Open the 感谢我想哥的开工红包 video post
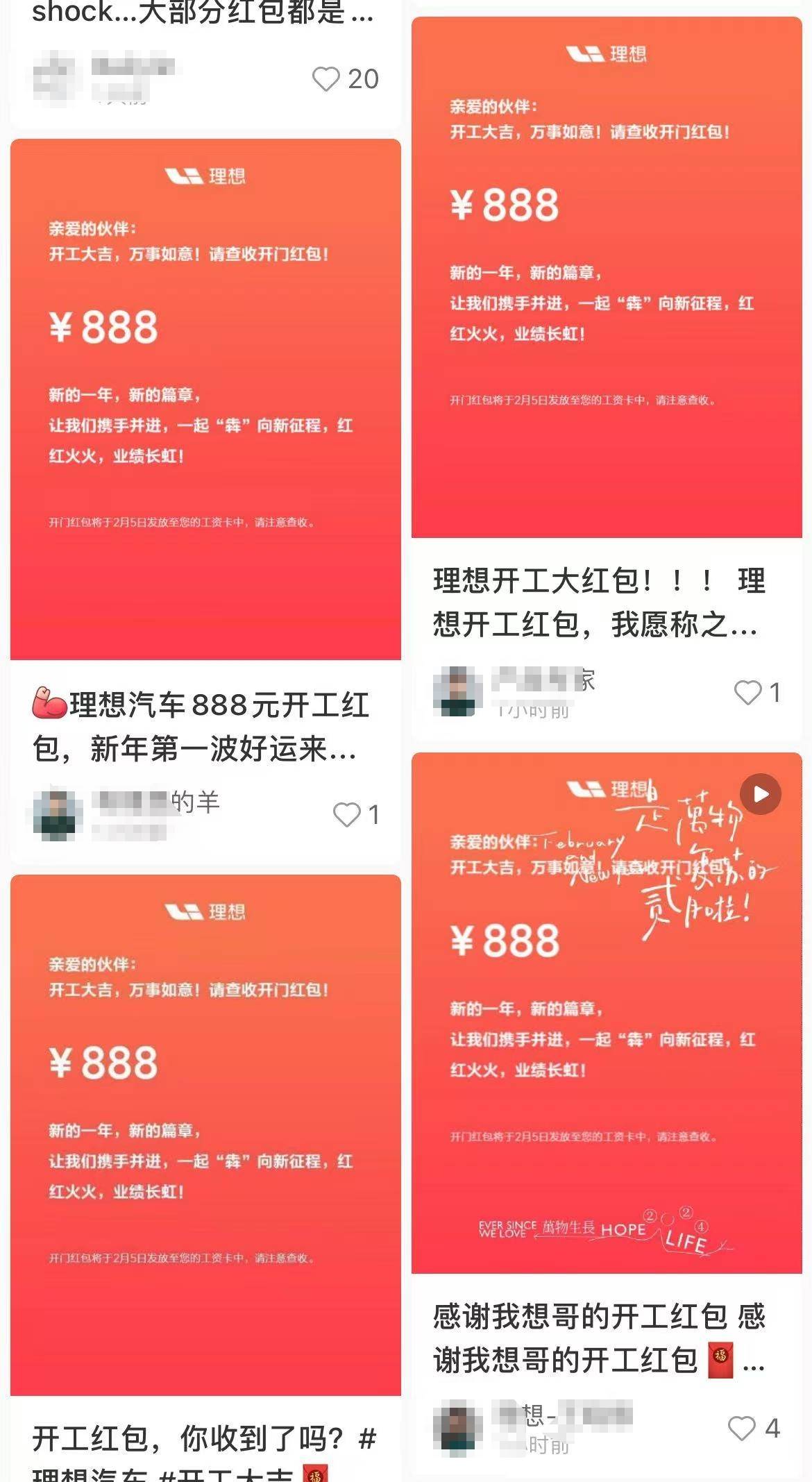 pyautogui.click(x=606, y=1013)
